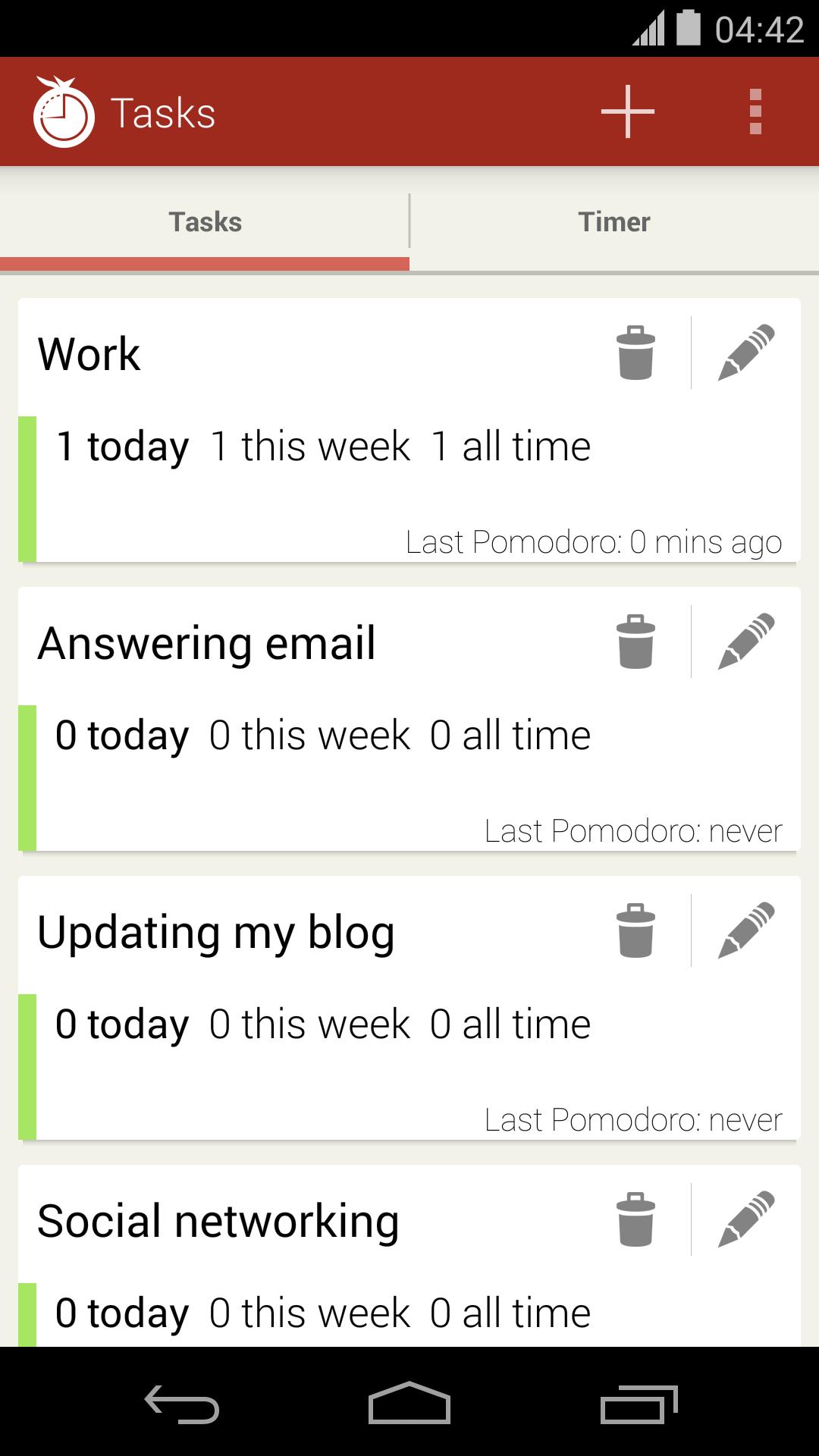Image resolution: width=819 pixels, height=1456 pixels.
Task: Open the overflow menu
Action: [x=755, y=111]
